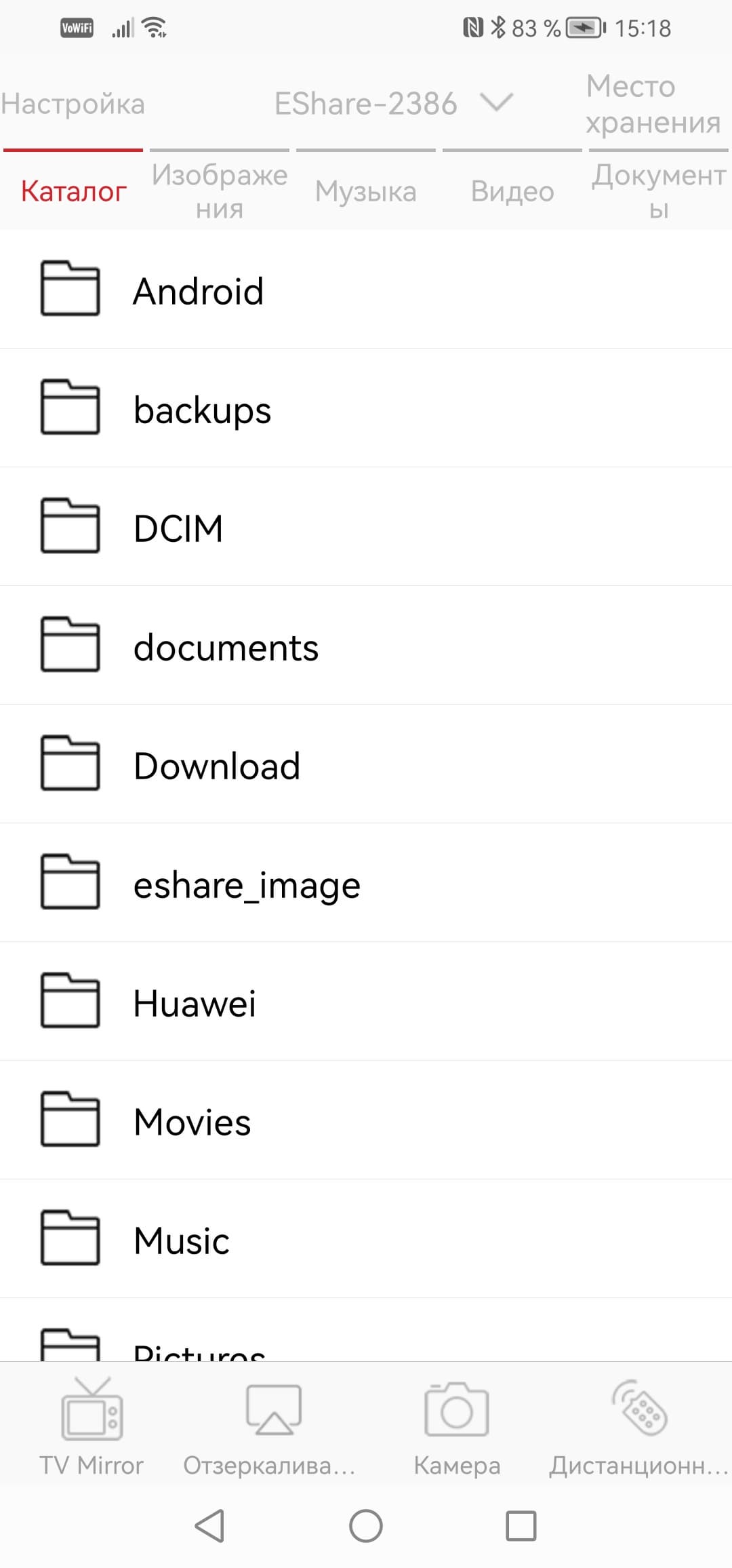Image resolution: width=732 pixels, height=1568 pixels.
Task: Select the Каталог tab
Action: tap(73, 191)
